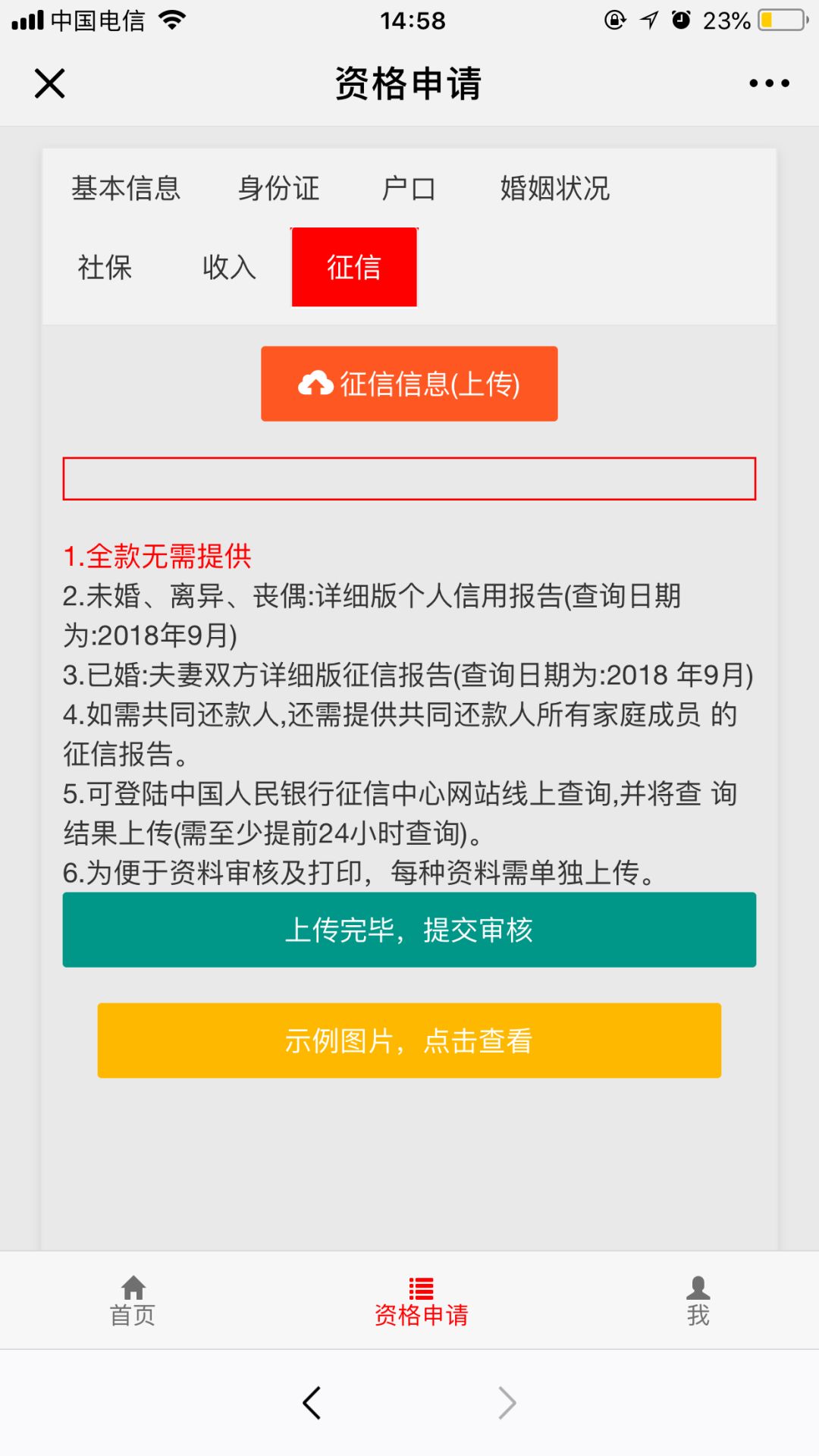Screen dimensions: 819x1456
Task: Open 资格申请 in bottom navigation
Action: click(421, 1300)
